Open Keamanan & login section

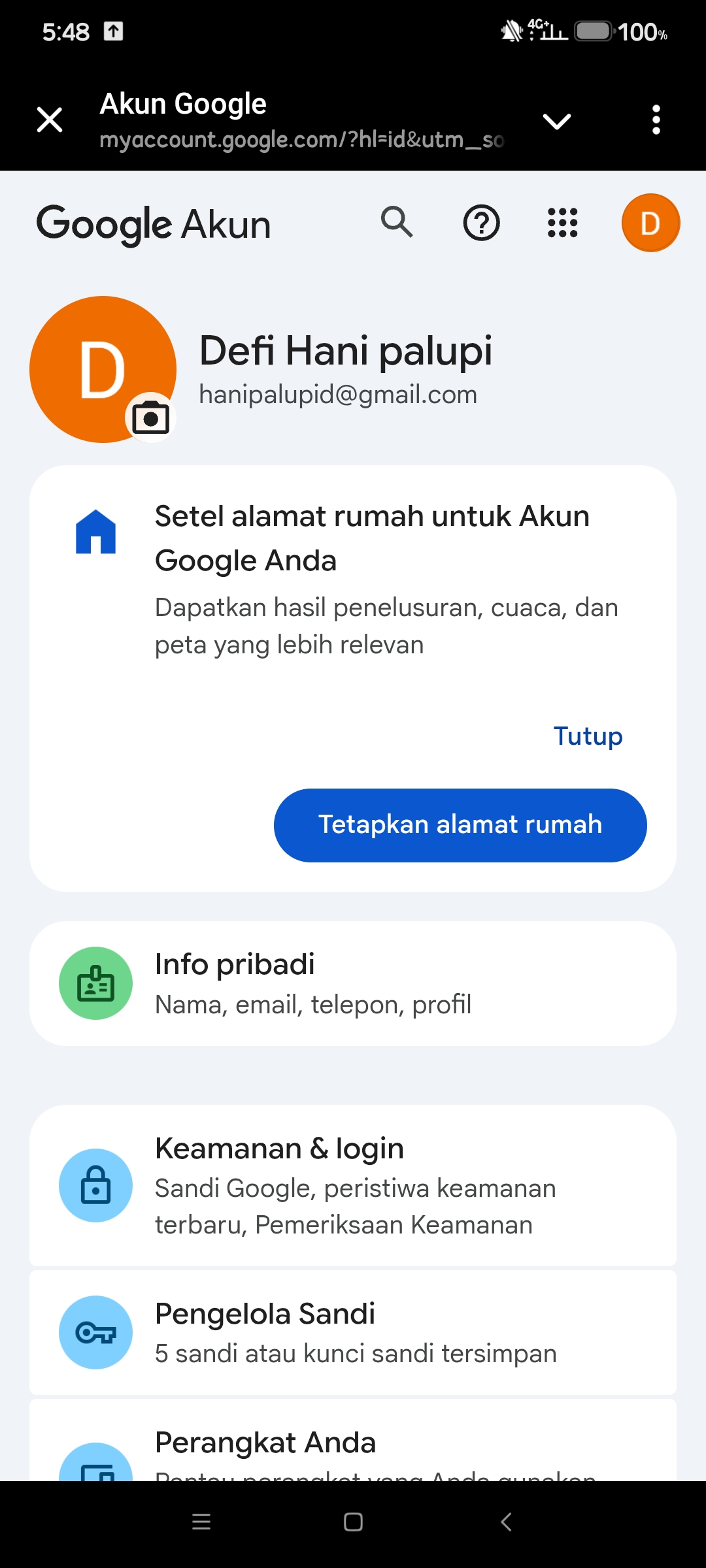[353, 1185]
